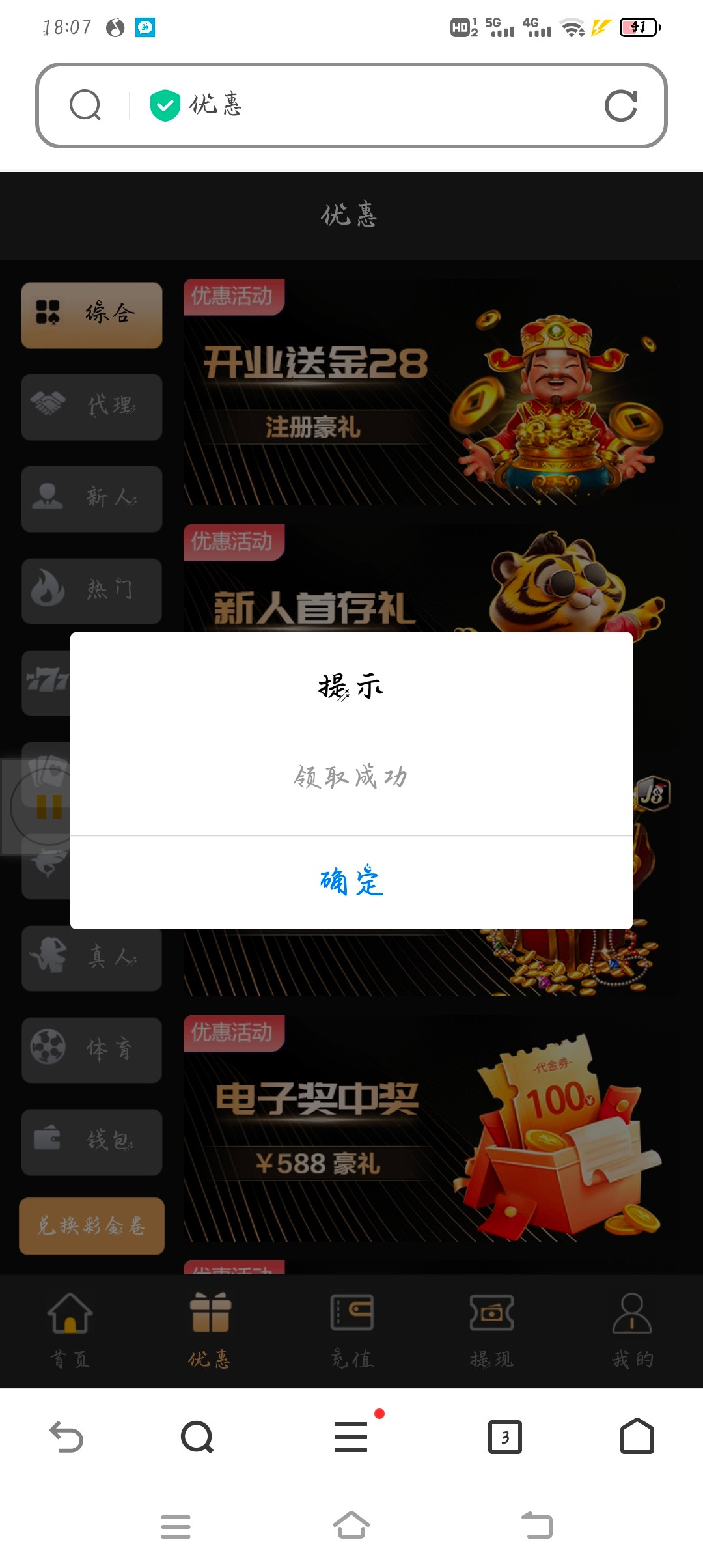The image size is (703, 1568).
Task: Select the 体育 category
Action: [x=92, y=1050]
